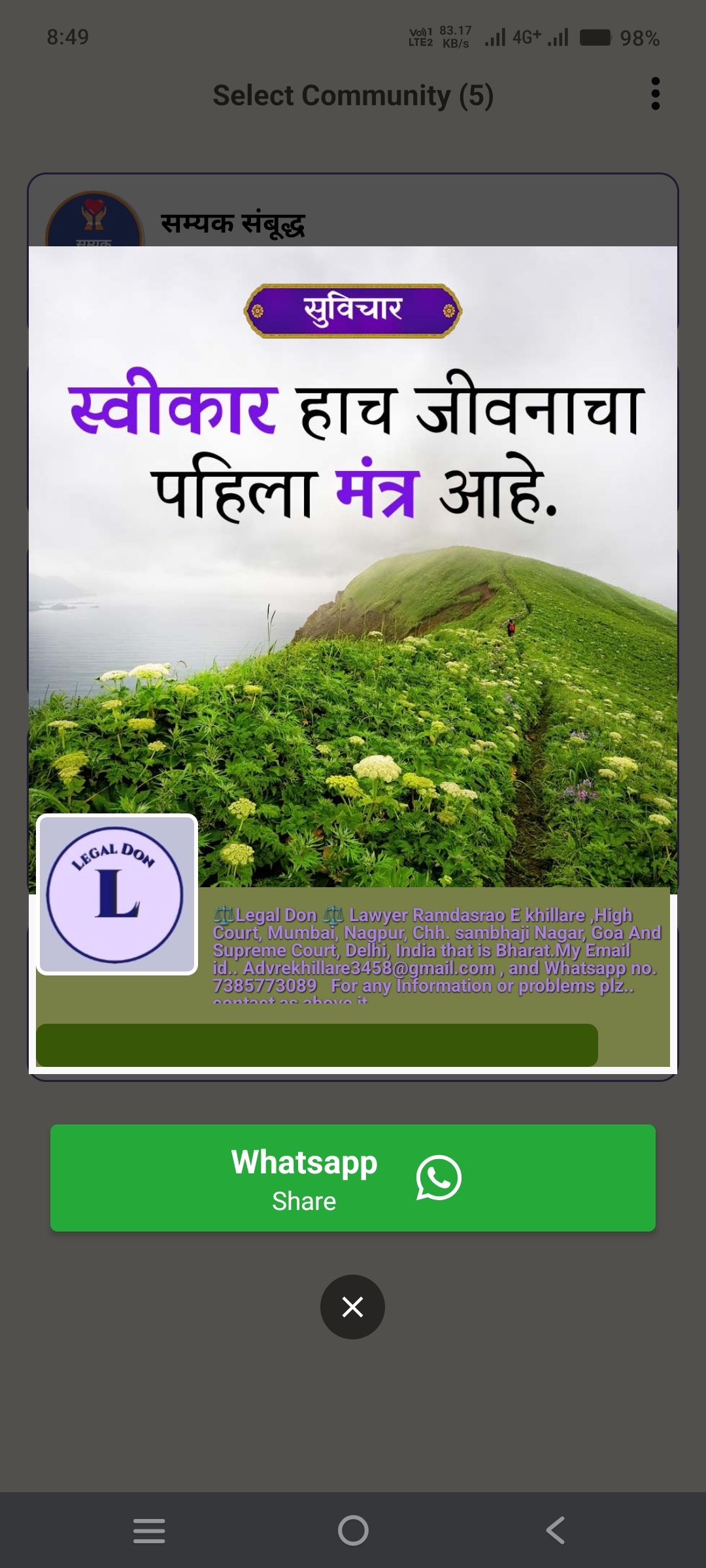The width and height of the screenshot is (706, 1568).
Task: Share the quote image via Whatsapp
Action: tap(352, 1177)
